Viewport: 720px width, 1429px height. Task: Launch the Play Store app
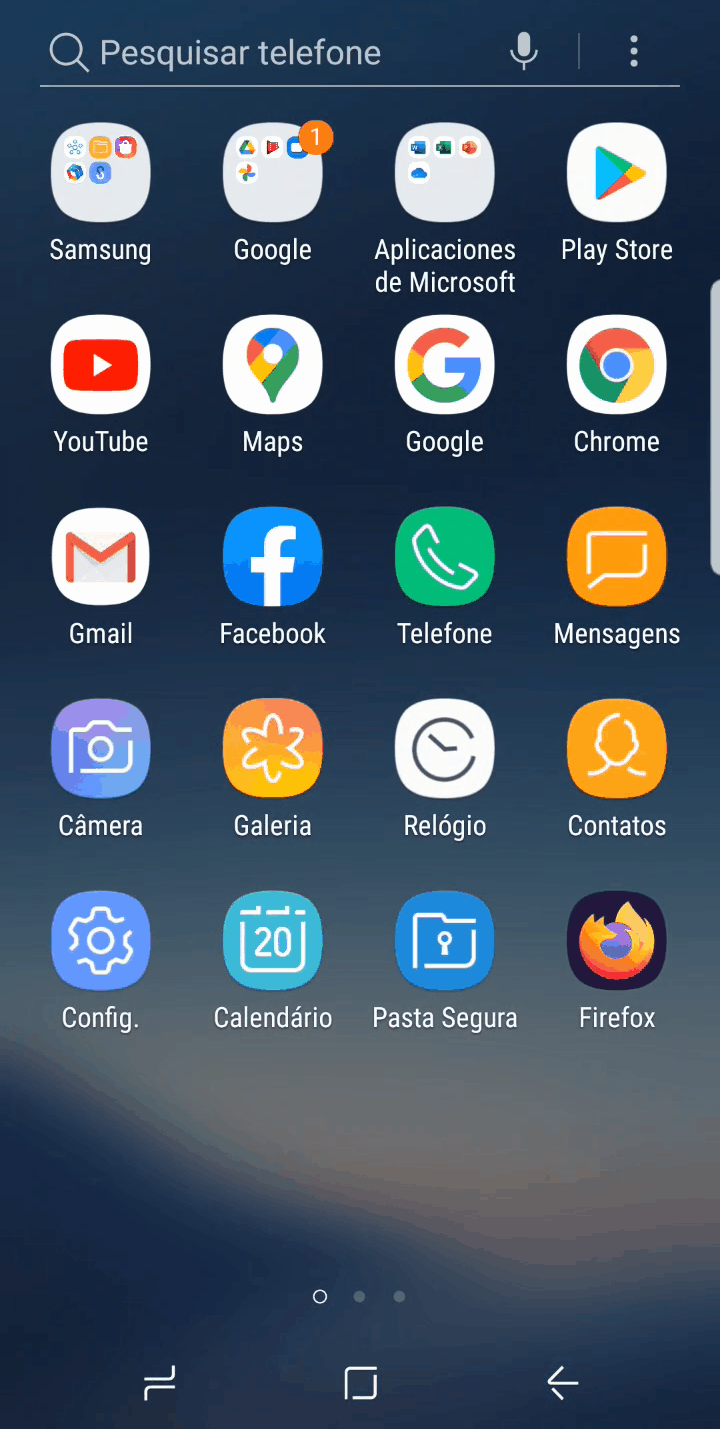pyautogui.click(x=617, y=172)
